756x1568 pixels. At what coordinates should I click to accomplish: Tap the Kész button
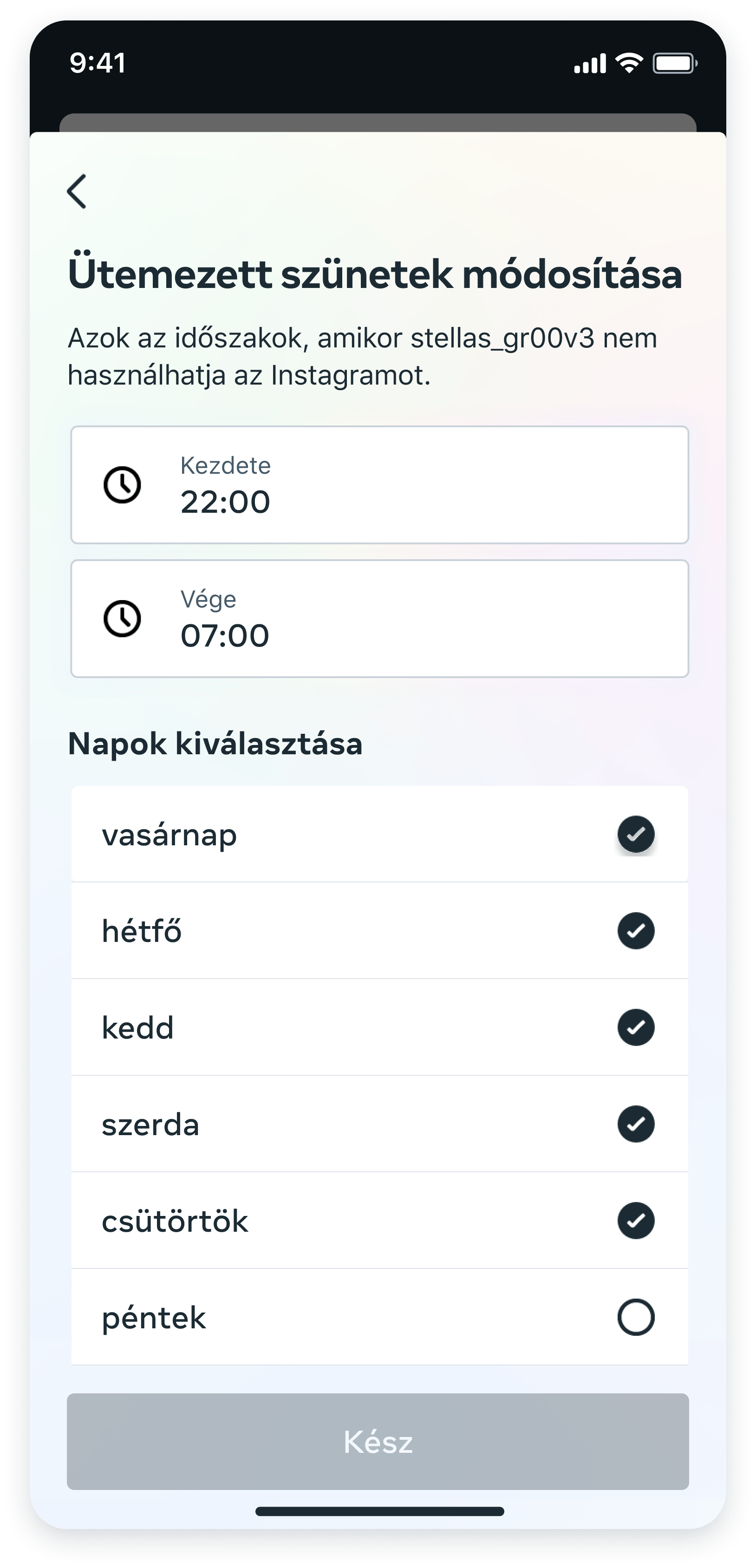[378, 1441]
